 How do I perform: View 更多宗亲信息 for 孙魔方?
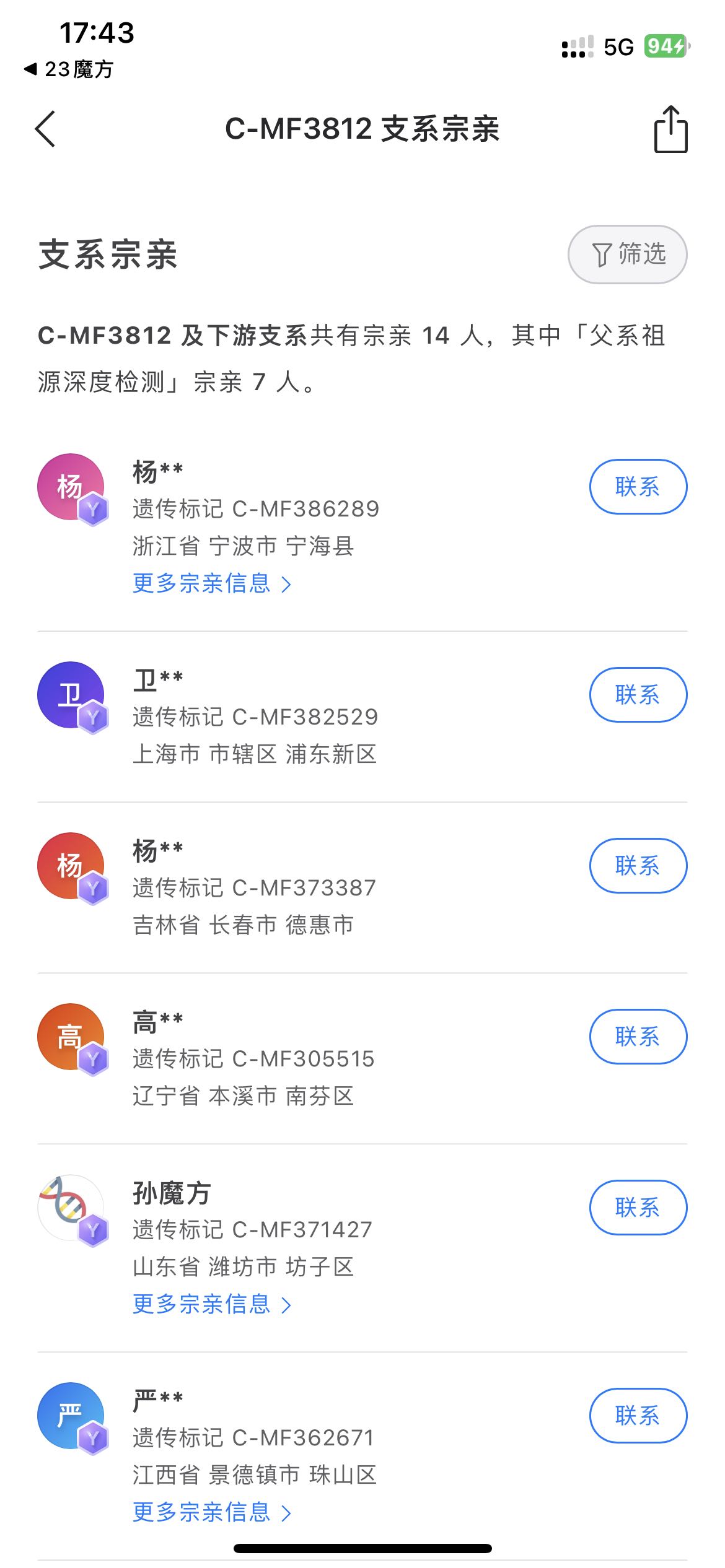211,1304
